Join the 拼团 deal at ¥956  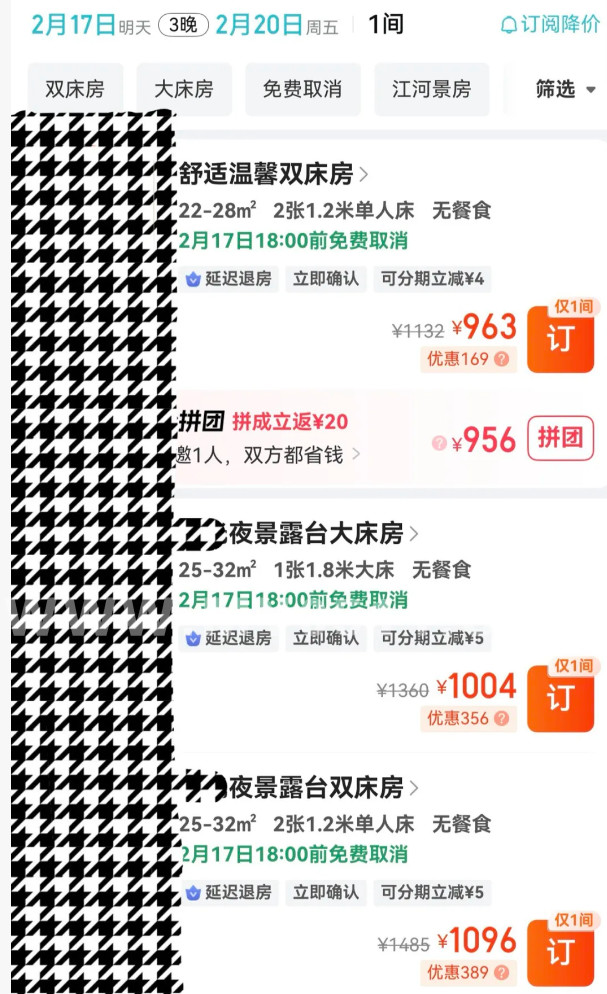coord(560,438)
